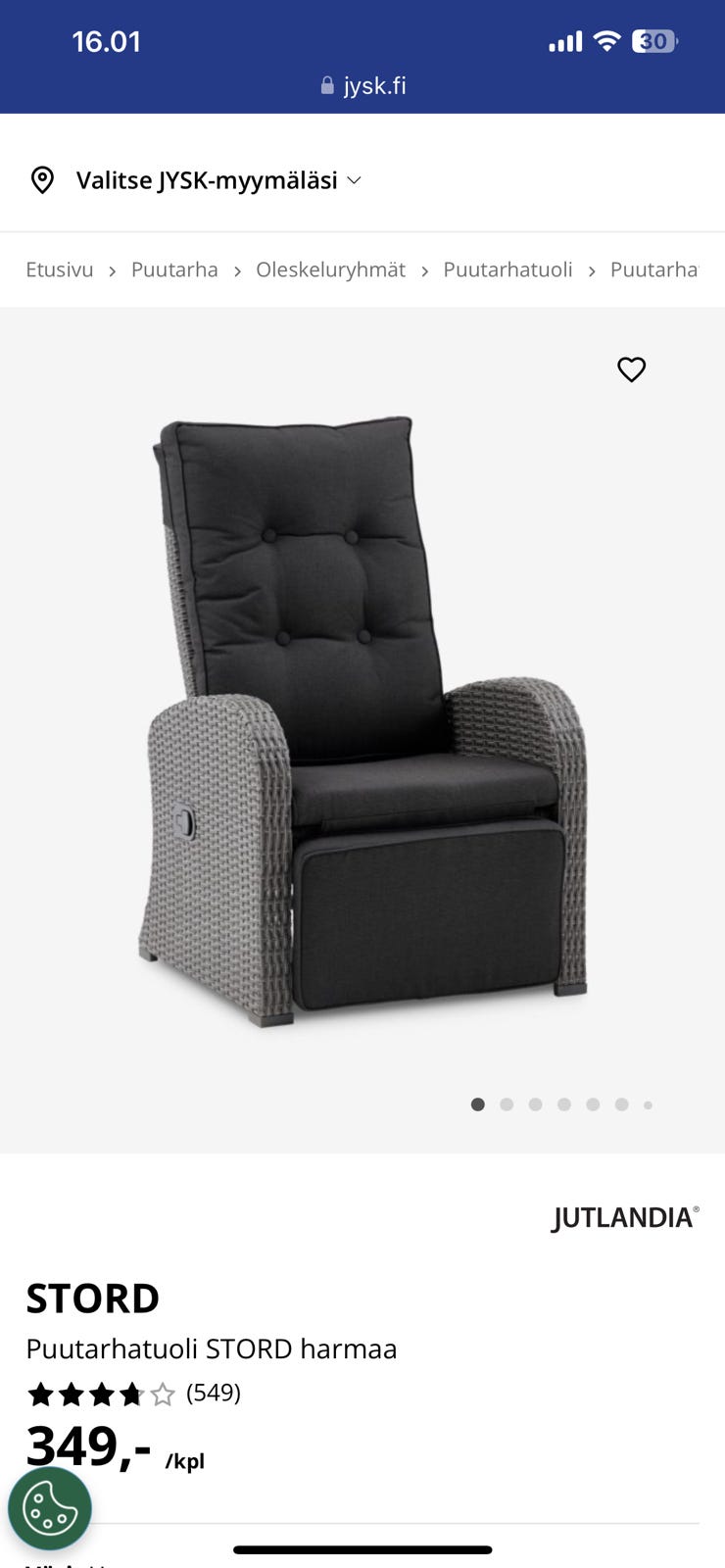View the 549 customer reviews
The image size is (725, 1568).
tap(213, 1393)
